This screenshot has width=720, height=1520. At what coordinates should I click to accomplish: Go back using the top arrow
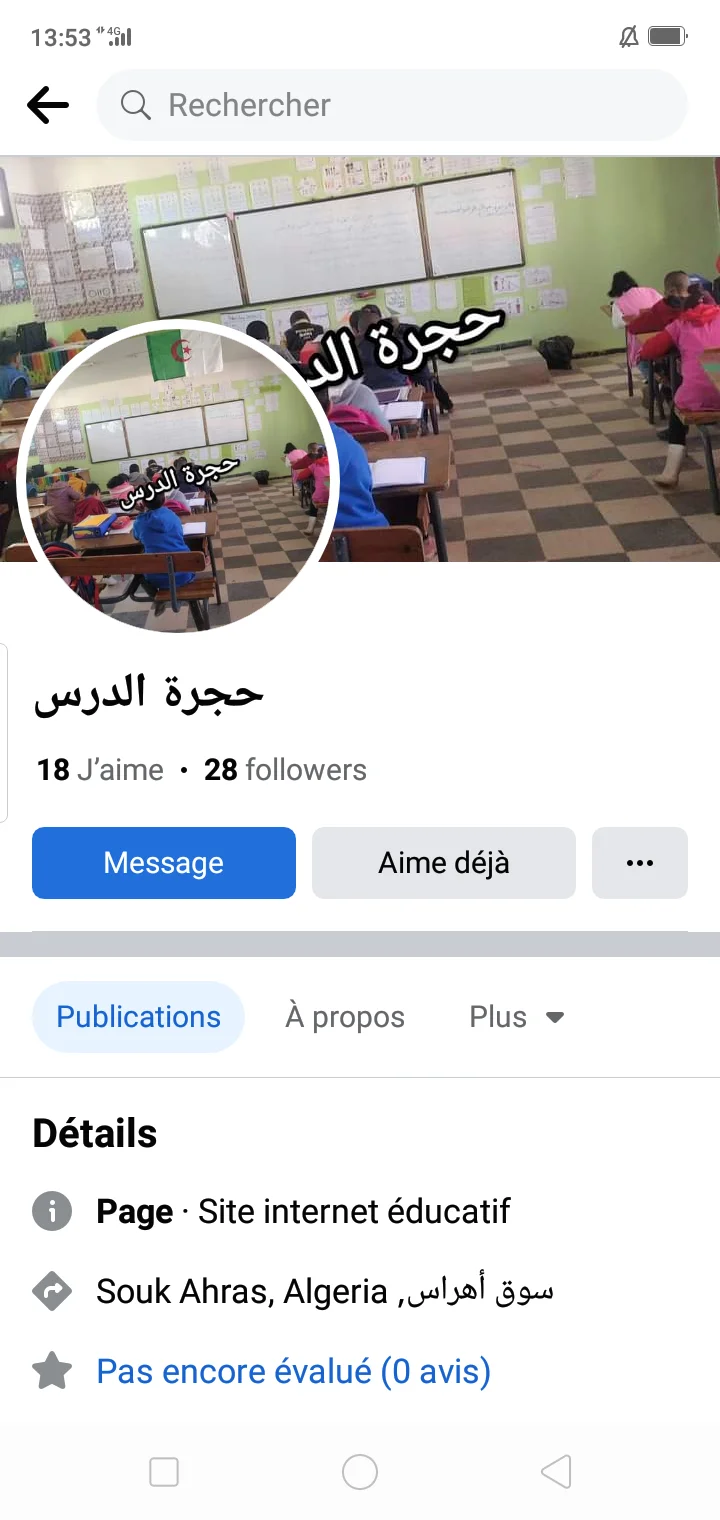click(x=48, y=105)
